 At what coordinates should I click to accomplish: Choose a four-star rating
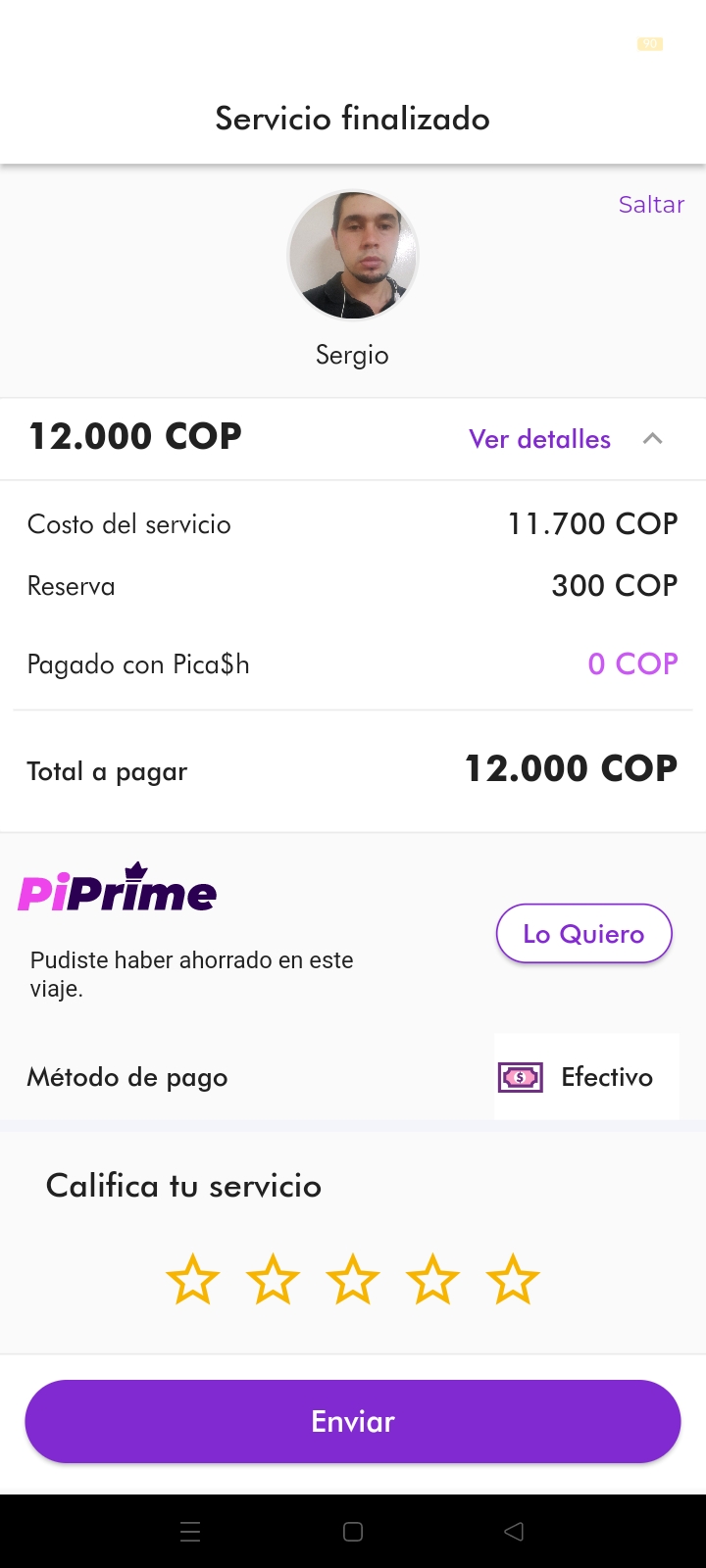pyautogui.click(x=432, y=1280)
